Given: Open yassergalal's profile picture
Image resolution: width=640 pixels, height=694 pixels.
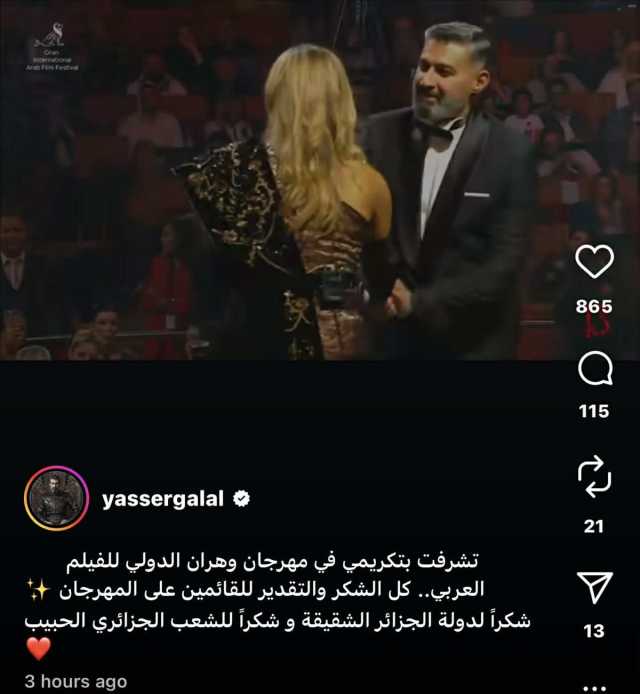Looking at the screenshot, I should 56,499.
